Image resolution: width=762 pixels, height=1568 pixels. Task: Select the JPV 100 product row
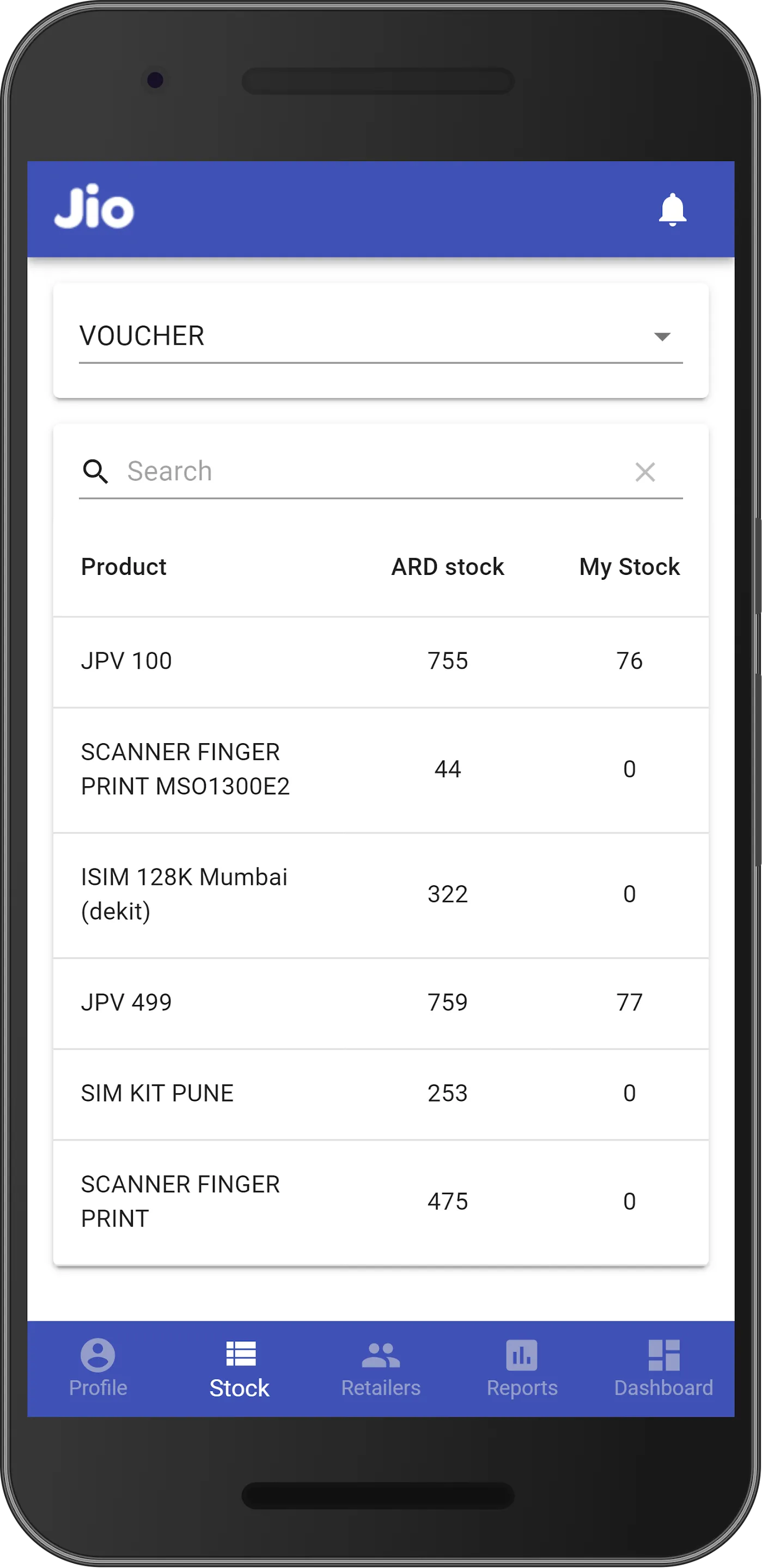click(381, 660)
